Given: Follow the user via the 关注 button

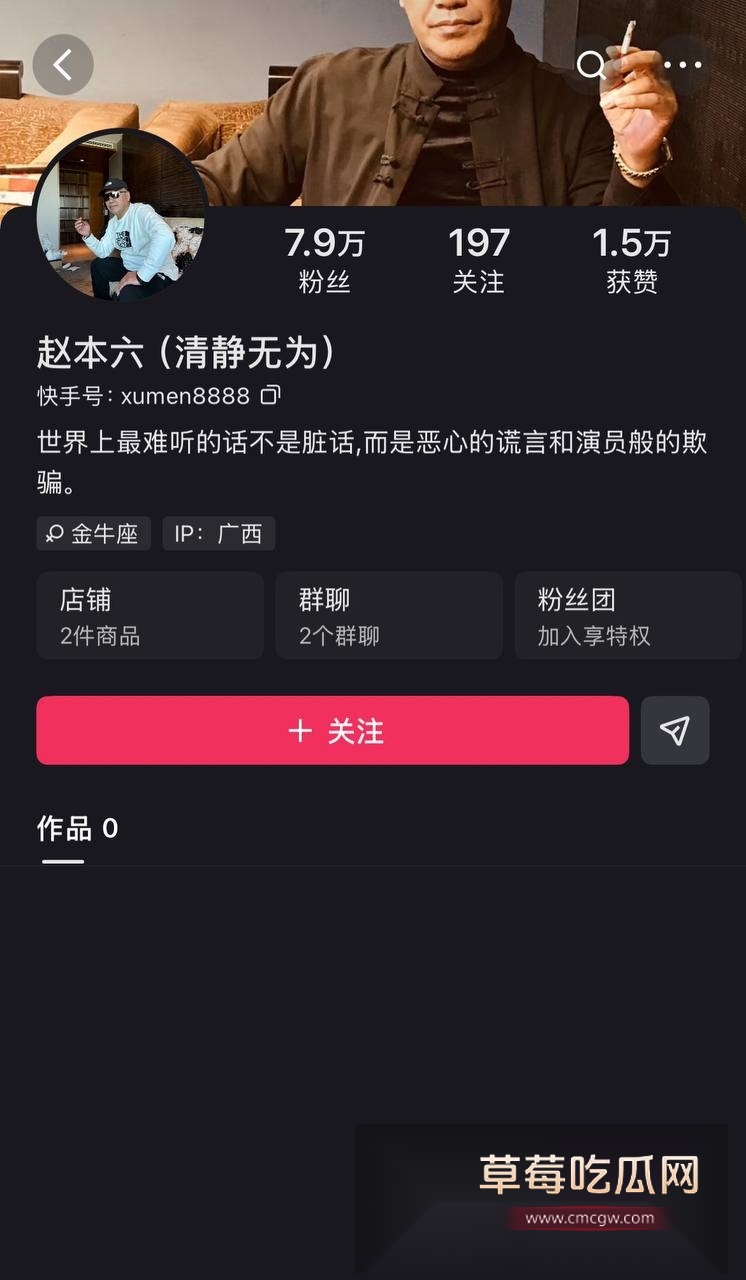Looking at the screenshot, I should point(332,731).
